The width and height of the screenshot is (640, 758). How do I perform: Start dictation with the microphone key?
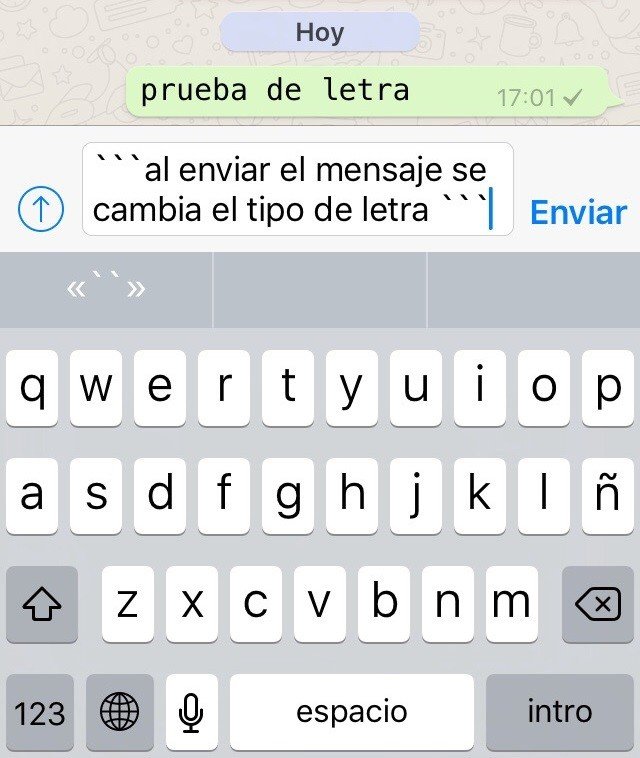pos(191,712)
